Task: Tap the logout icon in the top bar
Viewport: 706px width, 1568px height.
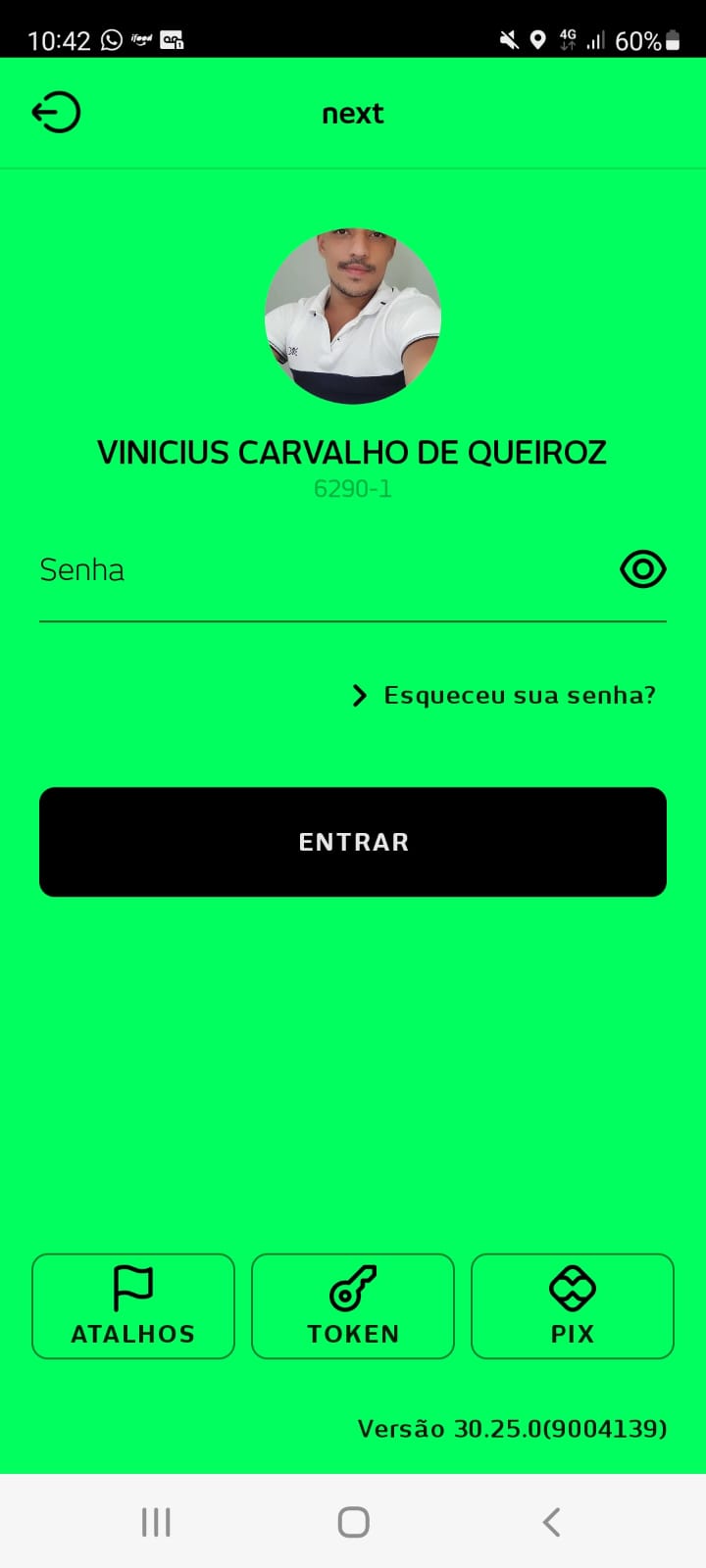Action: tap(56, 113)
